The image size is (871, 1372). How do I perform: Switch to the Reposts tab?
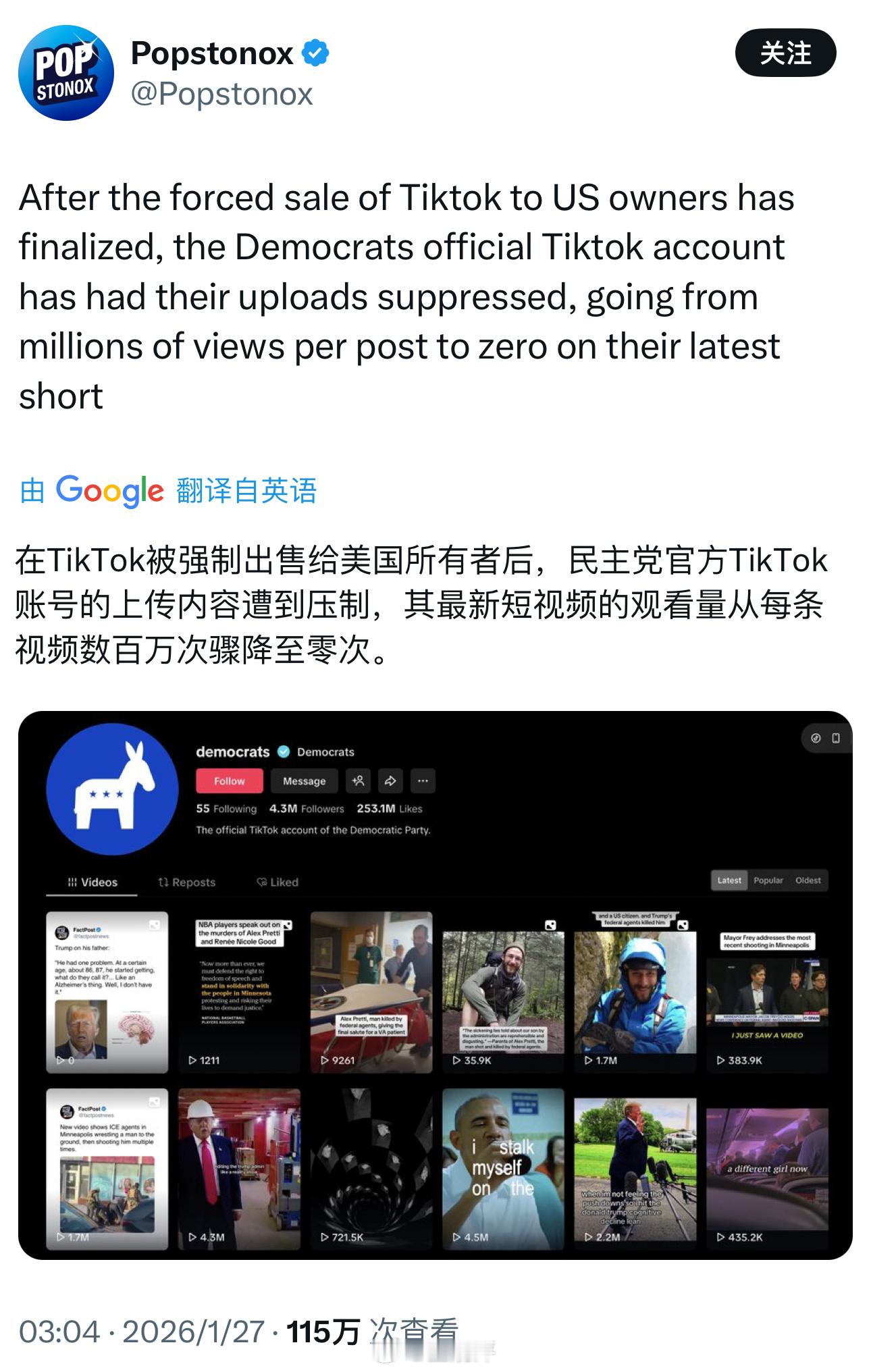click(186, 882)
